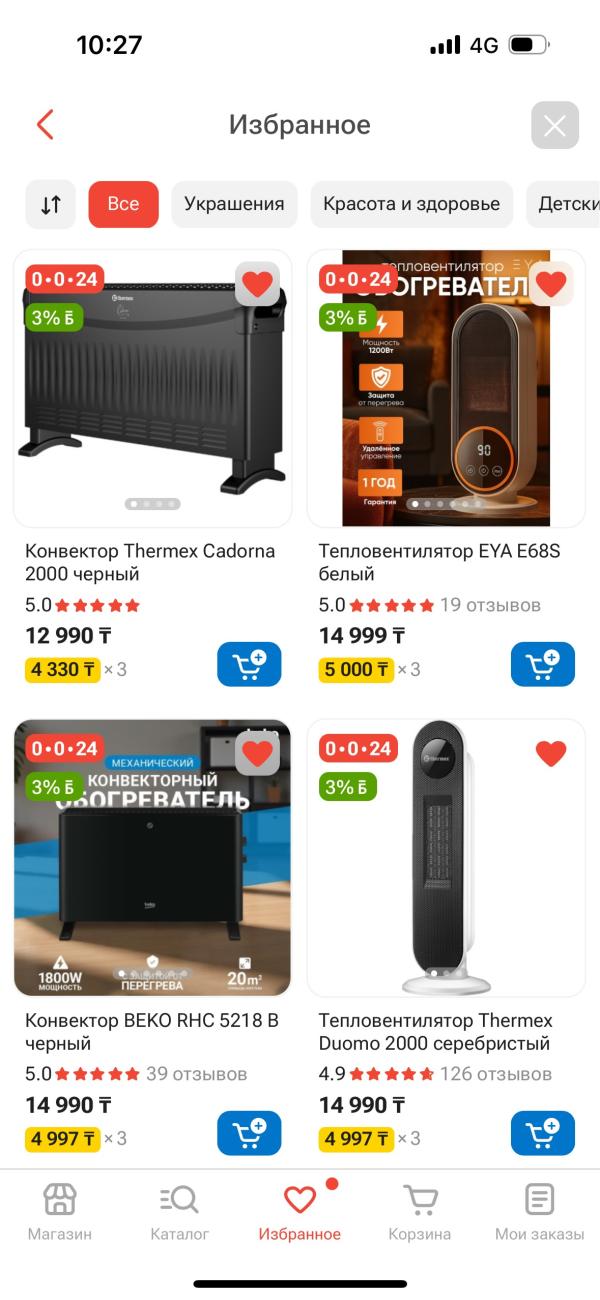
Task: Switch to the Магазин tab
Action: tap(60, 1211)
